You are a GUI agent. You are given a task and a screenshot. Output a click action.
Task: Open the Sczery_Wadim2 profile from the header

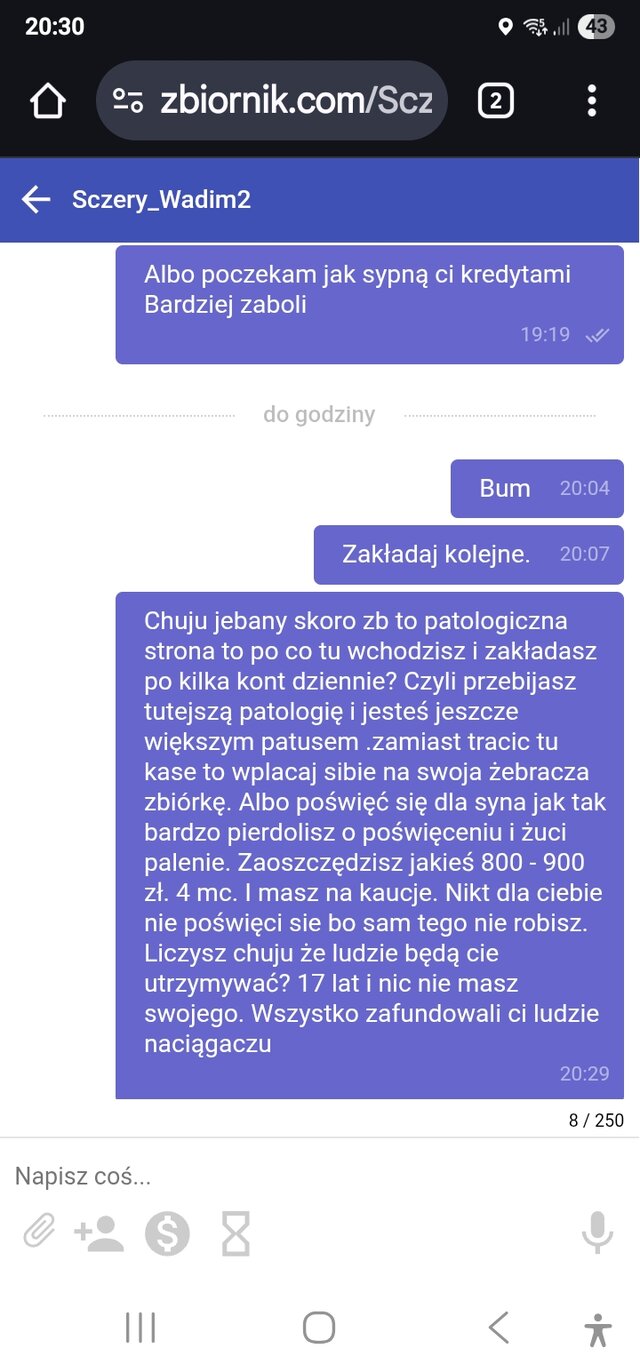point(161,199)
